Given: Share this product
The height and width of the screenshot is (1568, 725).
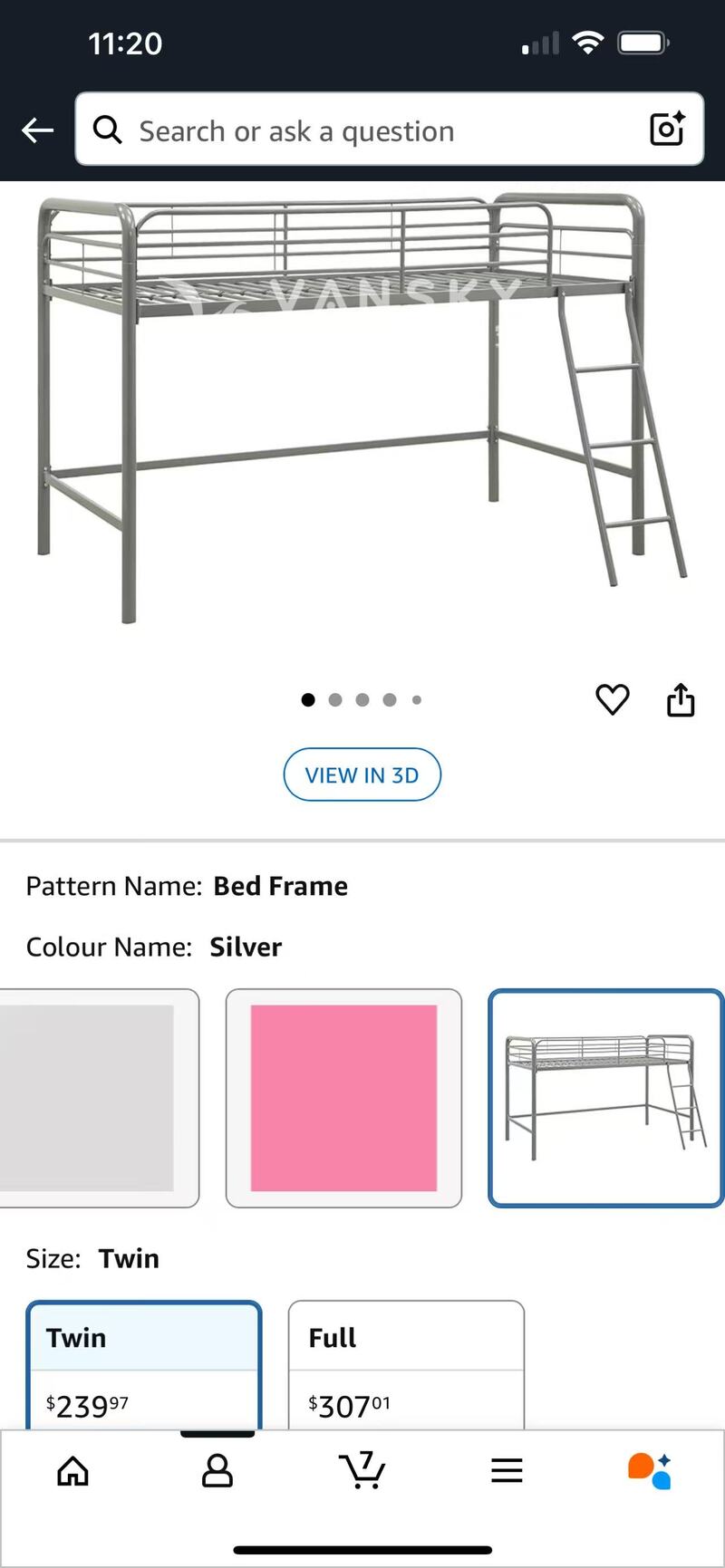Looking at the screenshot, I should pos(681,699).
